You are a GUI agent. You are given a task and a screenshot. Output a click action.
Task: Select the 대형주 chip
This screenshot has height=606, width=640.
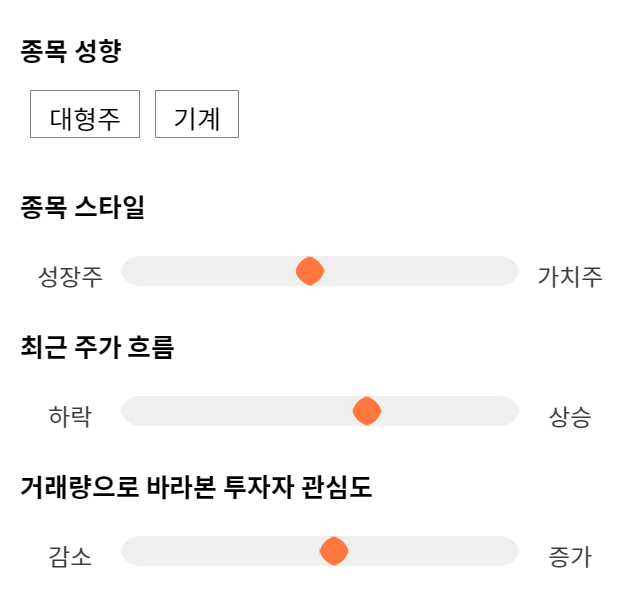[x=85, y=114]
